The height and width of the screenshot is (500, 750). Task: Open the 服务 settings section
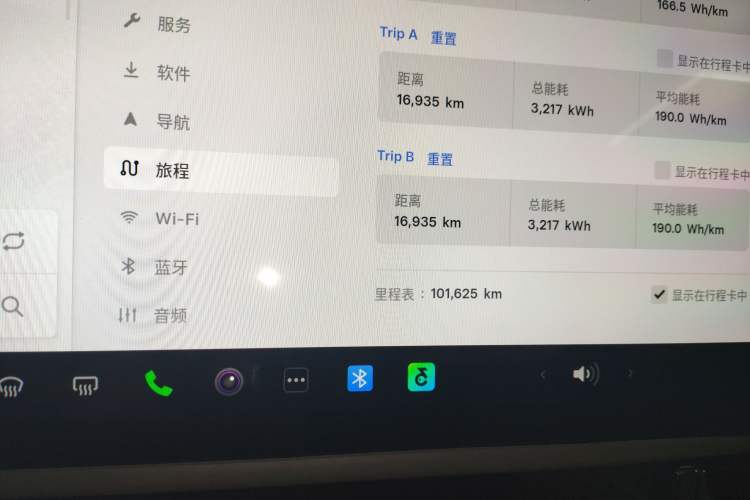tap(172, 24)
